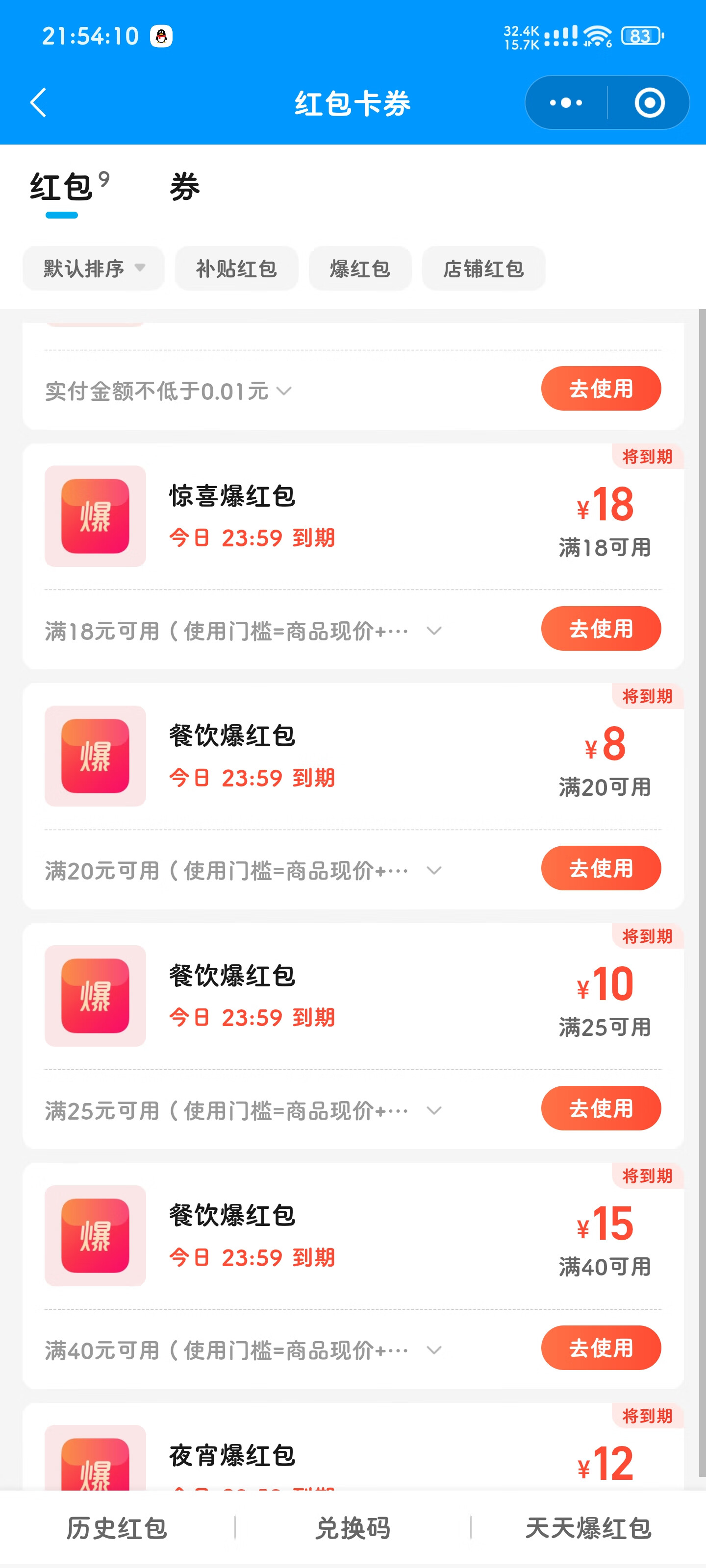Tap 去使用 for the ¥10 餐饮爆红包
This screenshot has width=706, height=1568.
[601, 1108]
